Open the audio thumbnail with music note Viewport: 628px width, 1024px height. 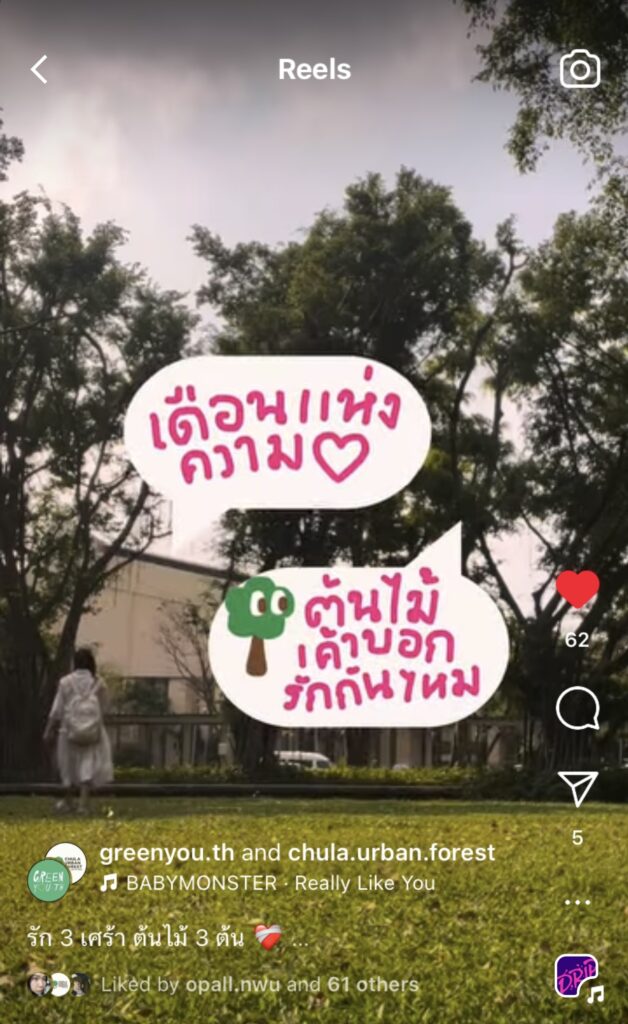(x=579, y=977)
